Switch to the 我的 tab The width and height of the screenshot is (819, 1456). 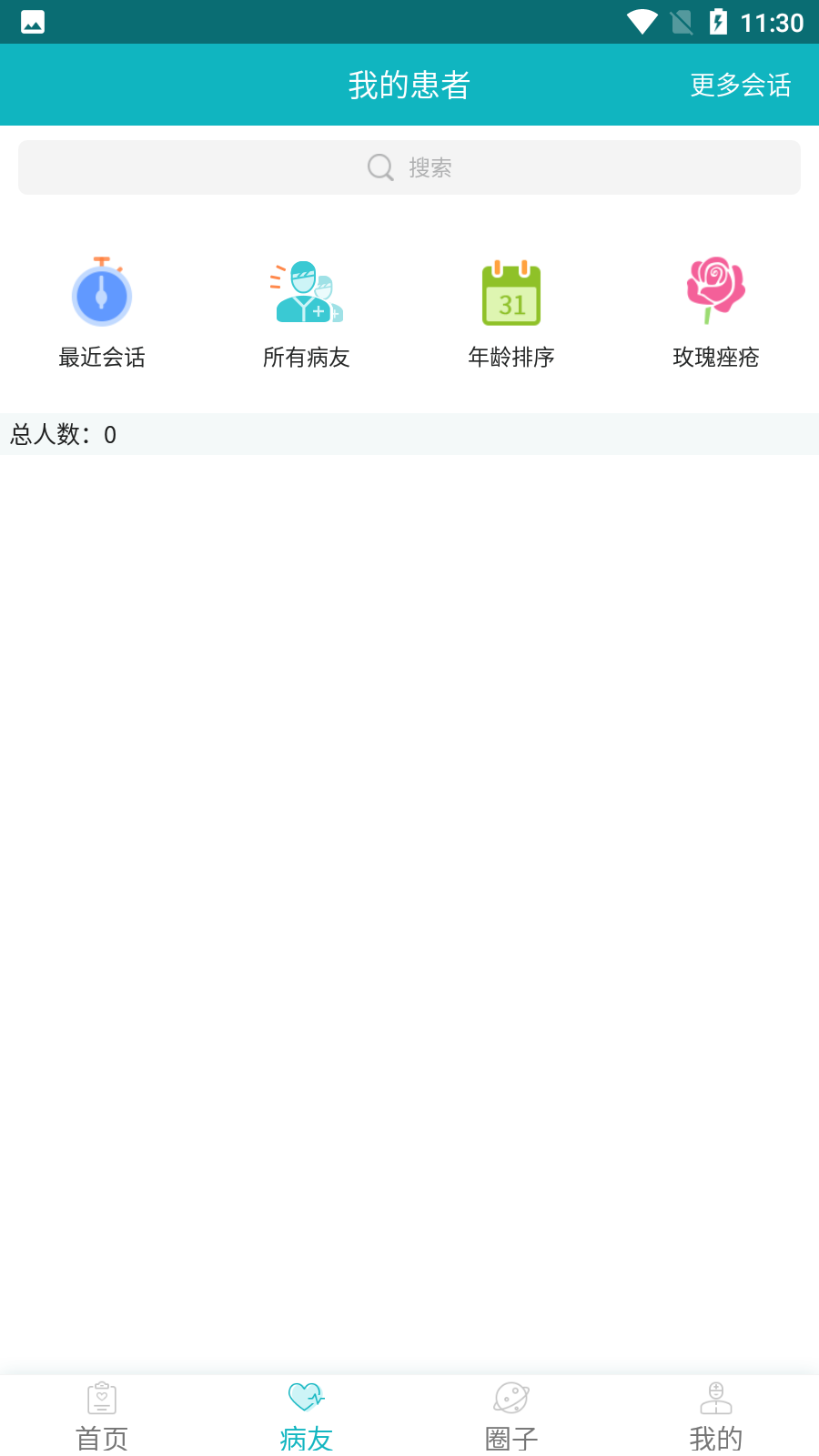pyautogui.click(x=716, y=1416)
